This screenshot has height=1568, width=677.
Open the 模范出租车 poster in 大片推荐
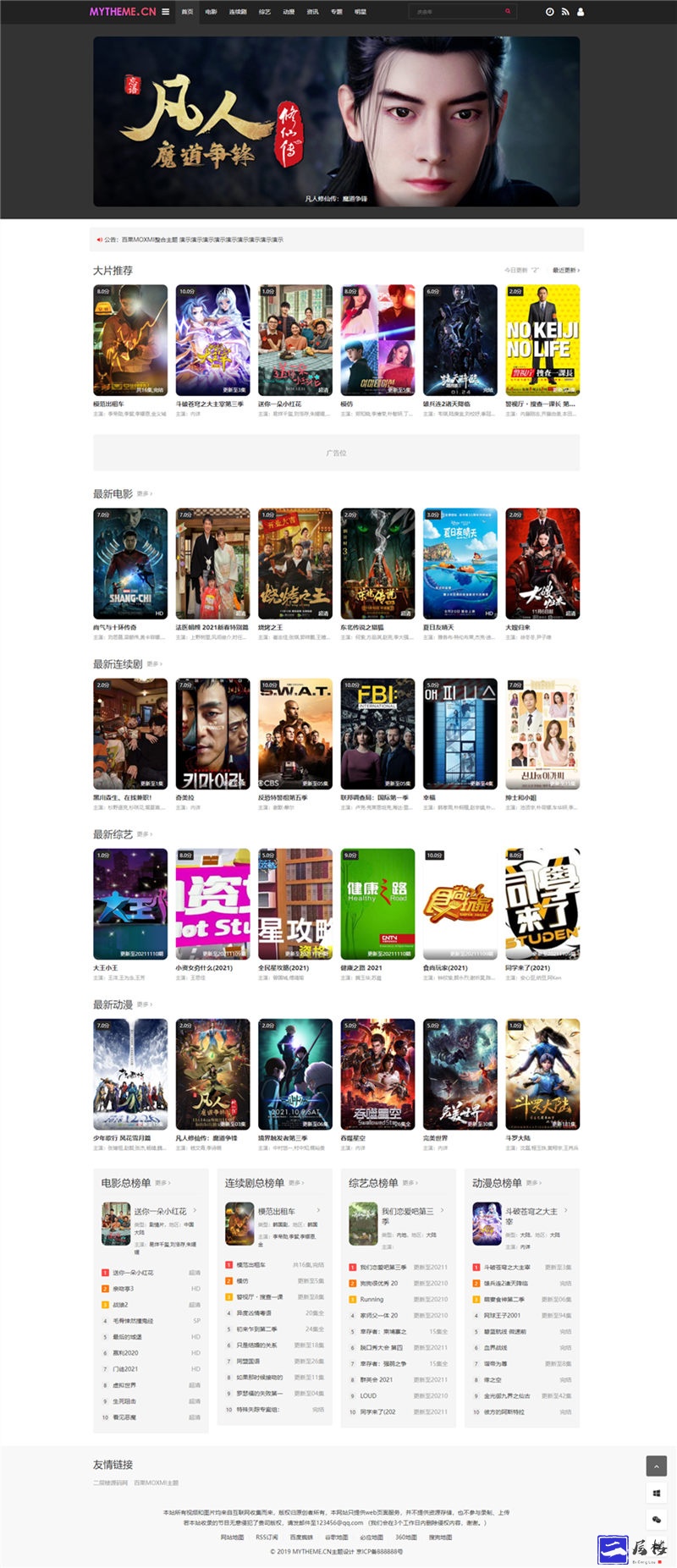(x=129, y=340)
